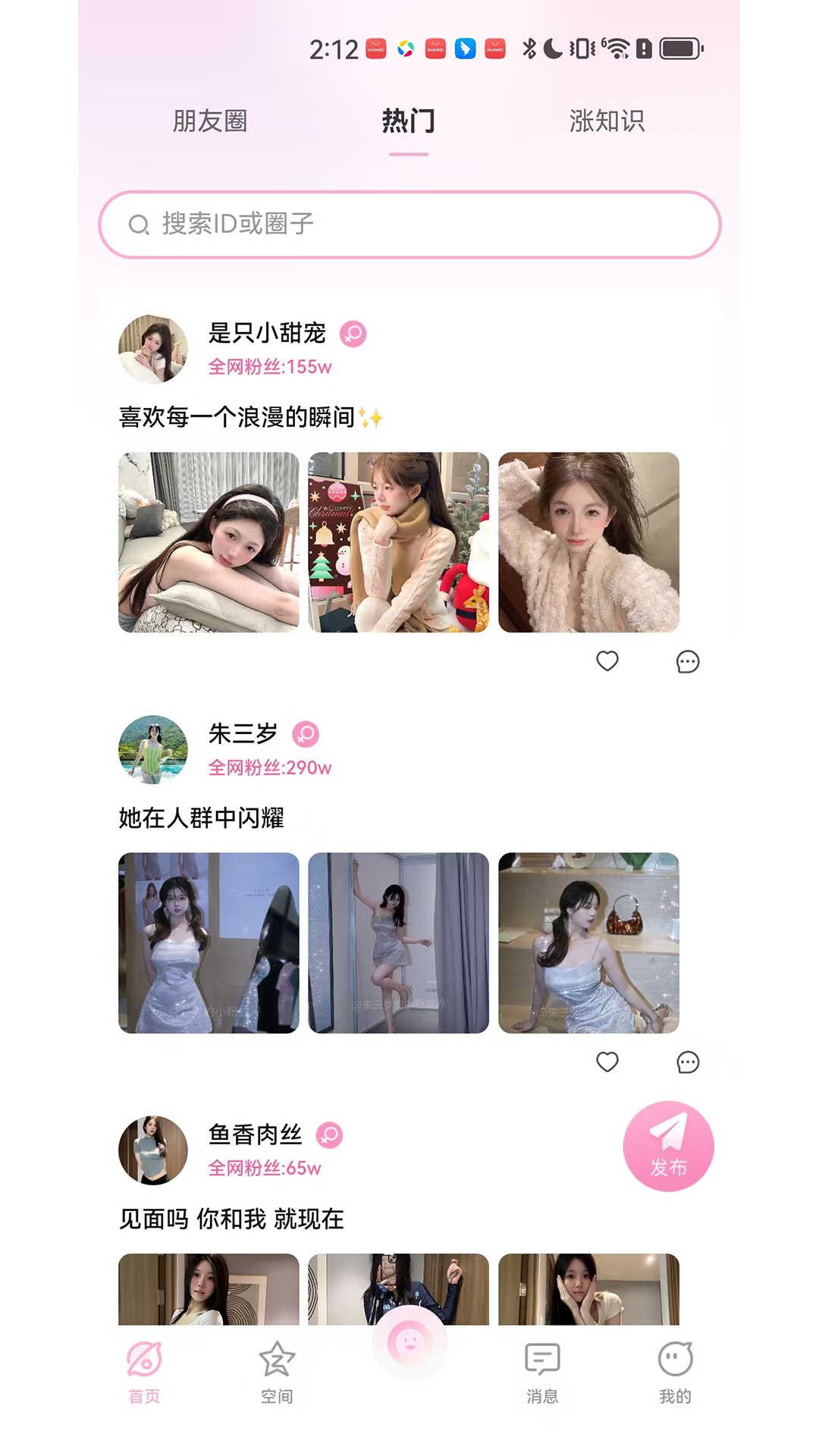Screen dimensions: 819x1456
Task: Open first photo in 朱三岁's post
Action: tap(209, 943)
